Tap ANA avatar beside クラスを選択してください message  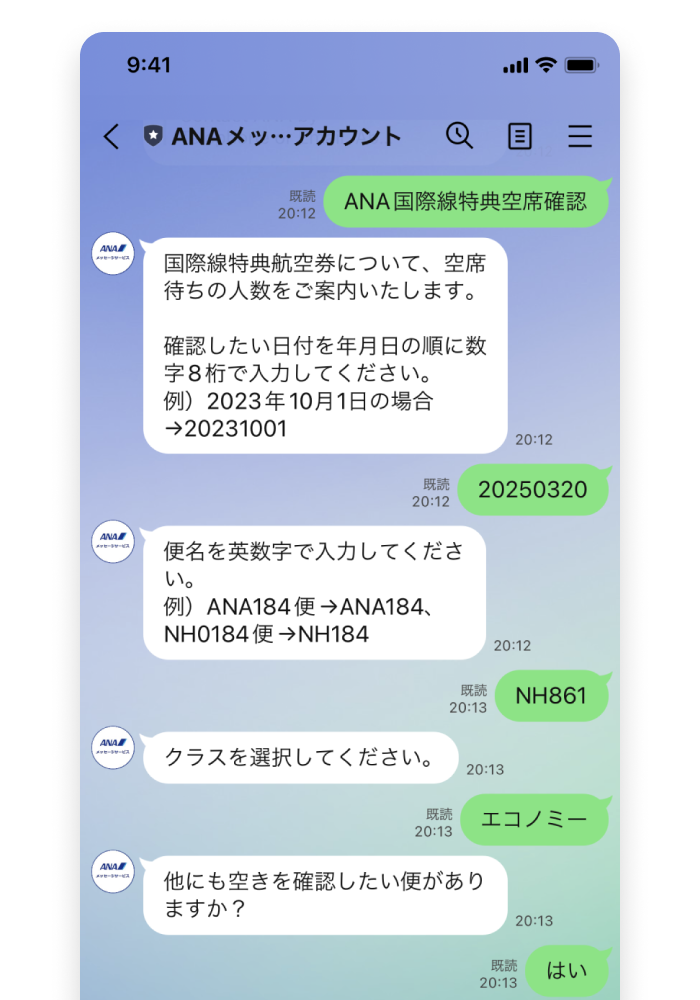point(113,748)
